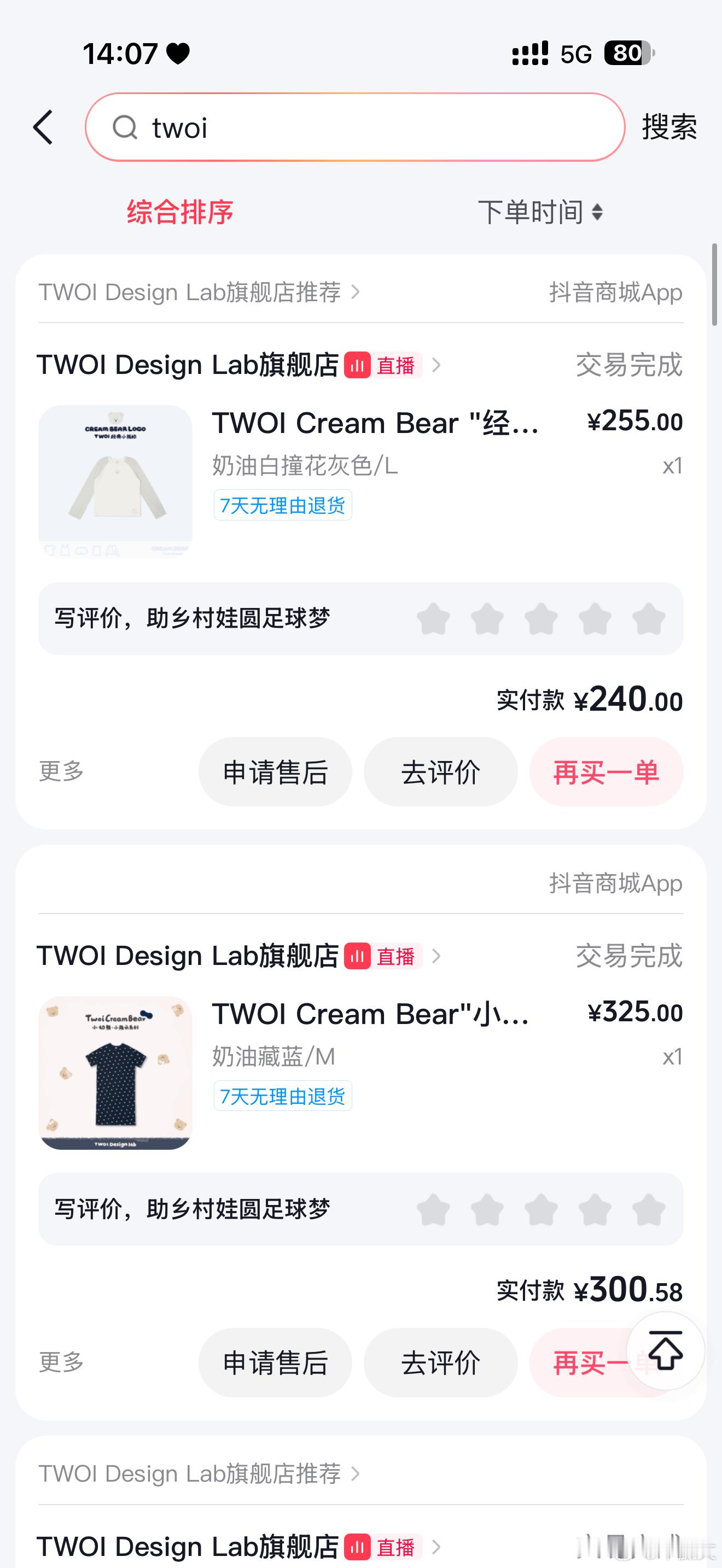This screenshot has width=722, height=1568.
Task: Rate five stars on the ¥240.00 order
Action: 648,618
